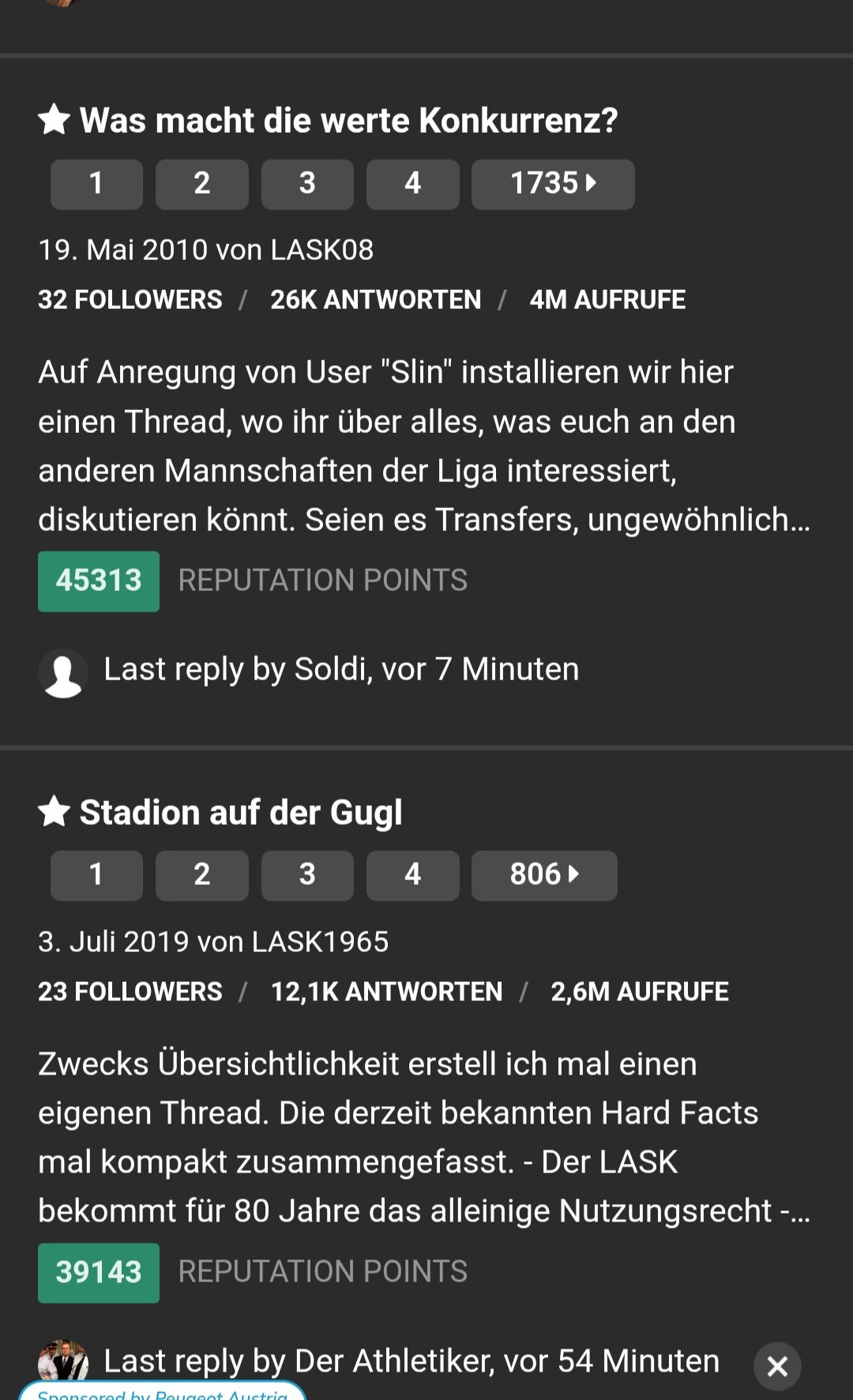Go to page 2 of the Stadion thread
The image size is (853, 1400).
[x=201, y=875]
